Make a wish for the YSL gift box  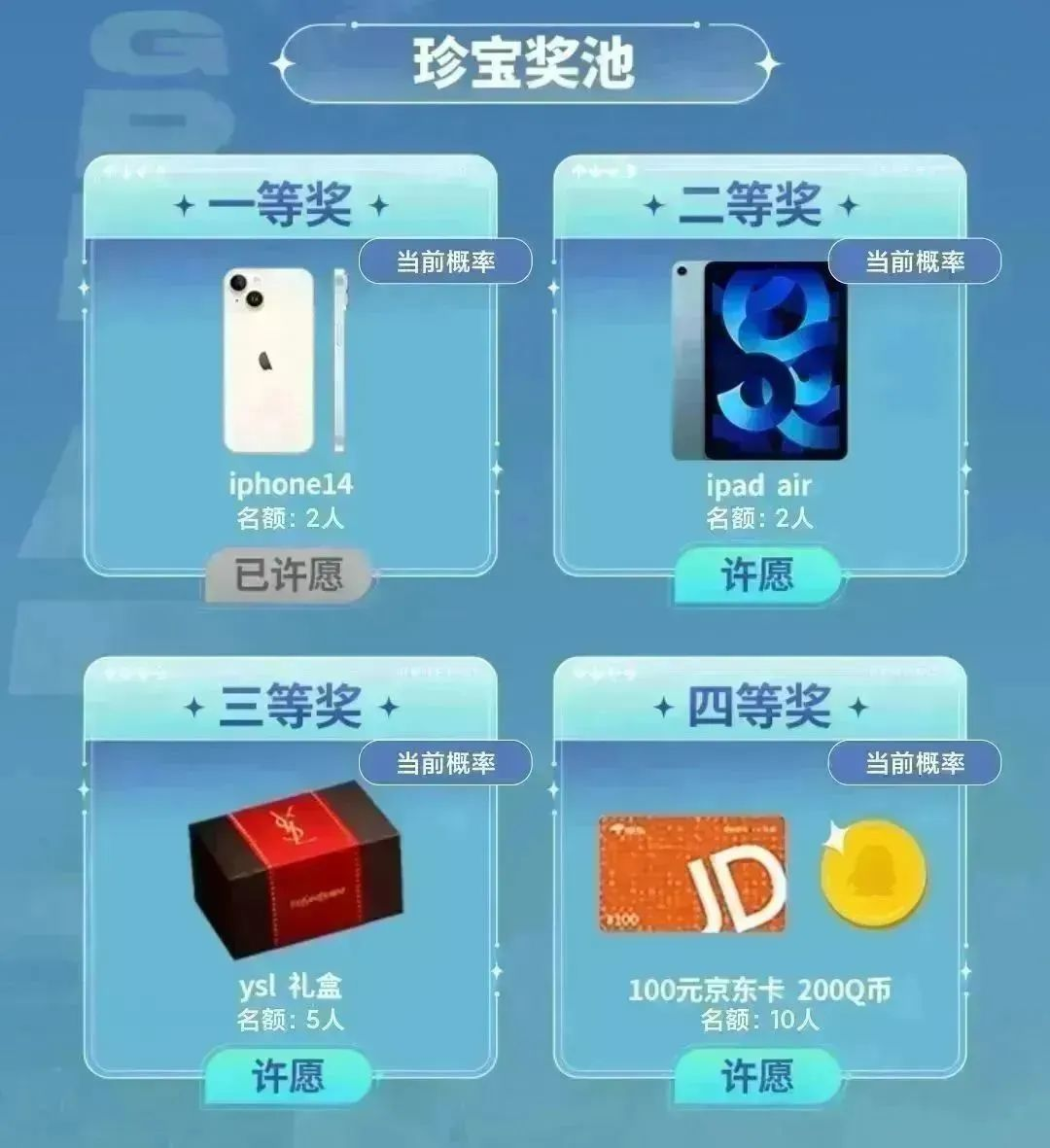tap(288, 1076)
